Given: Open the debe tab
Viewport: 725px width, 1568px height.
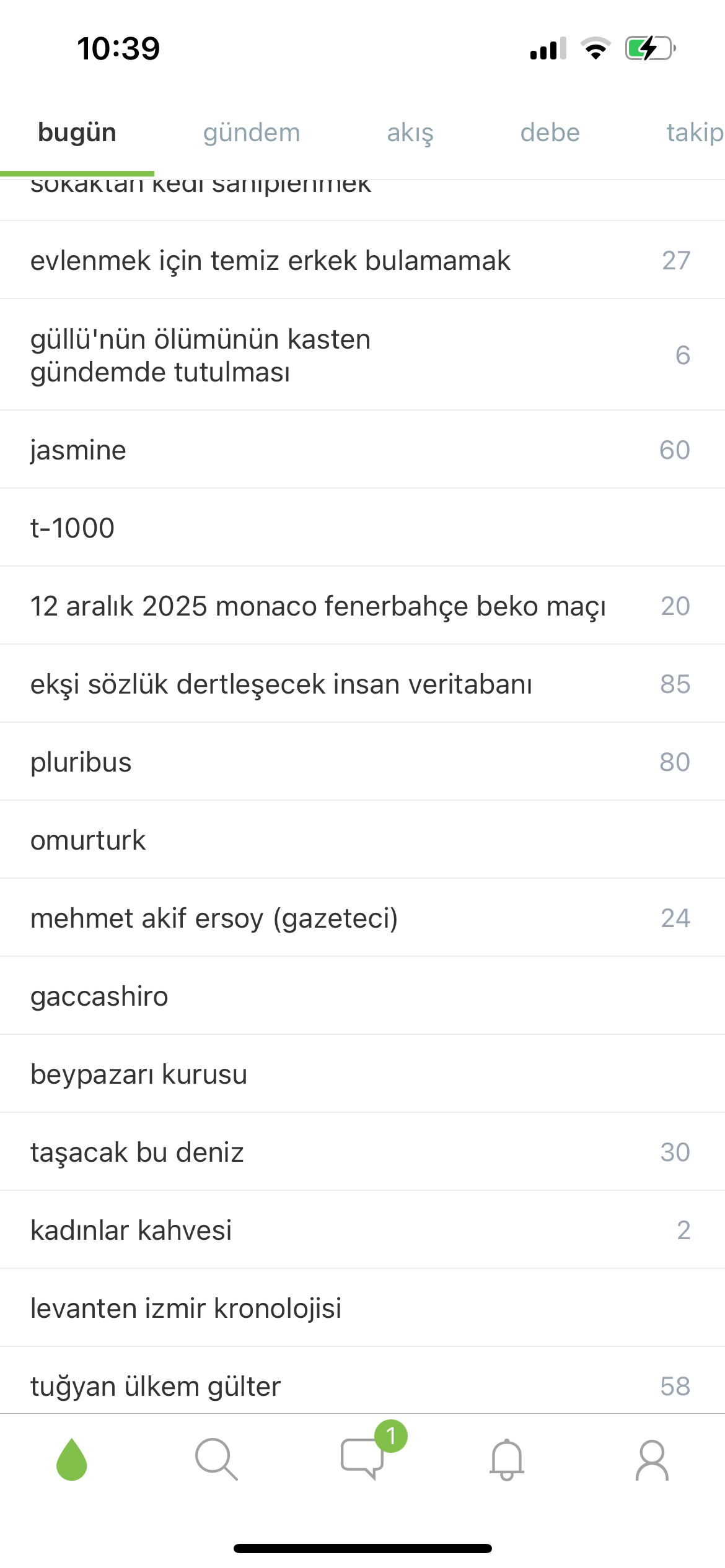Looking at the screenshot, I should click(x=550, y=133).
